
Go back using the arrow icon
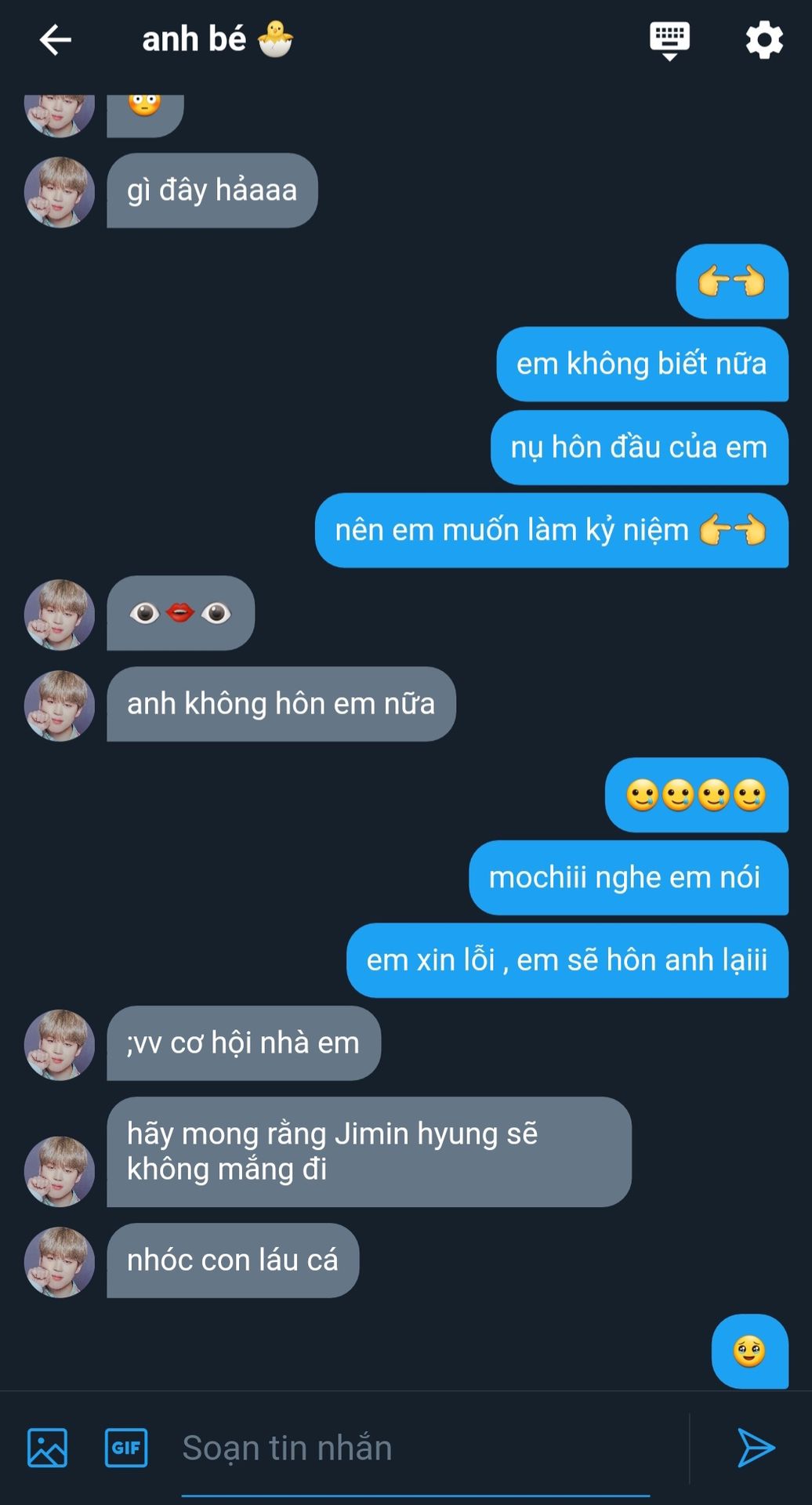[56, 39]
